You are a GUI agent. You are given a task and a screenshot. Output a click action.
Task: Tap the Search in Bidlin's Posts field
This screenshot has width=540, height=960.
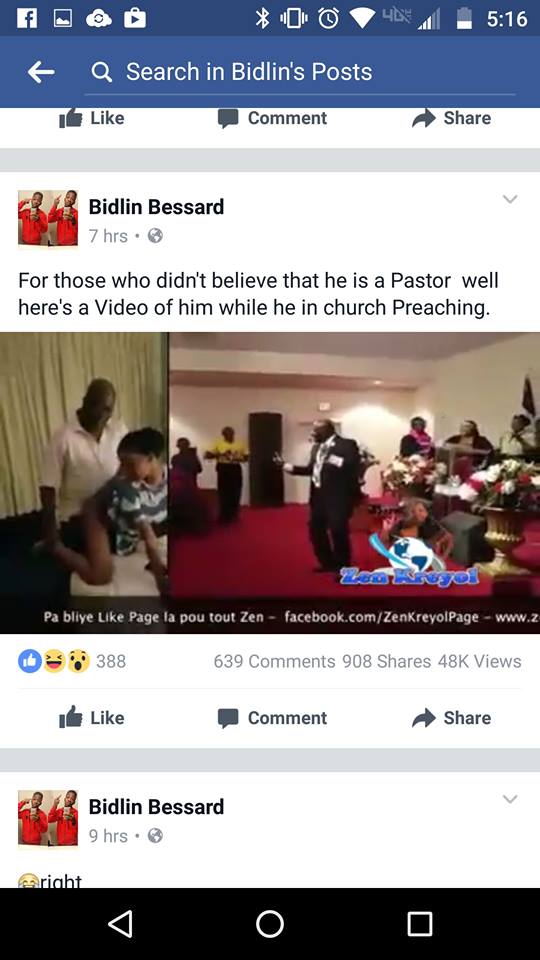click(x=300, y=72)
